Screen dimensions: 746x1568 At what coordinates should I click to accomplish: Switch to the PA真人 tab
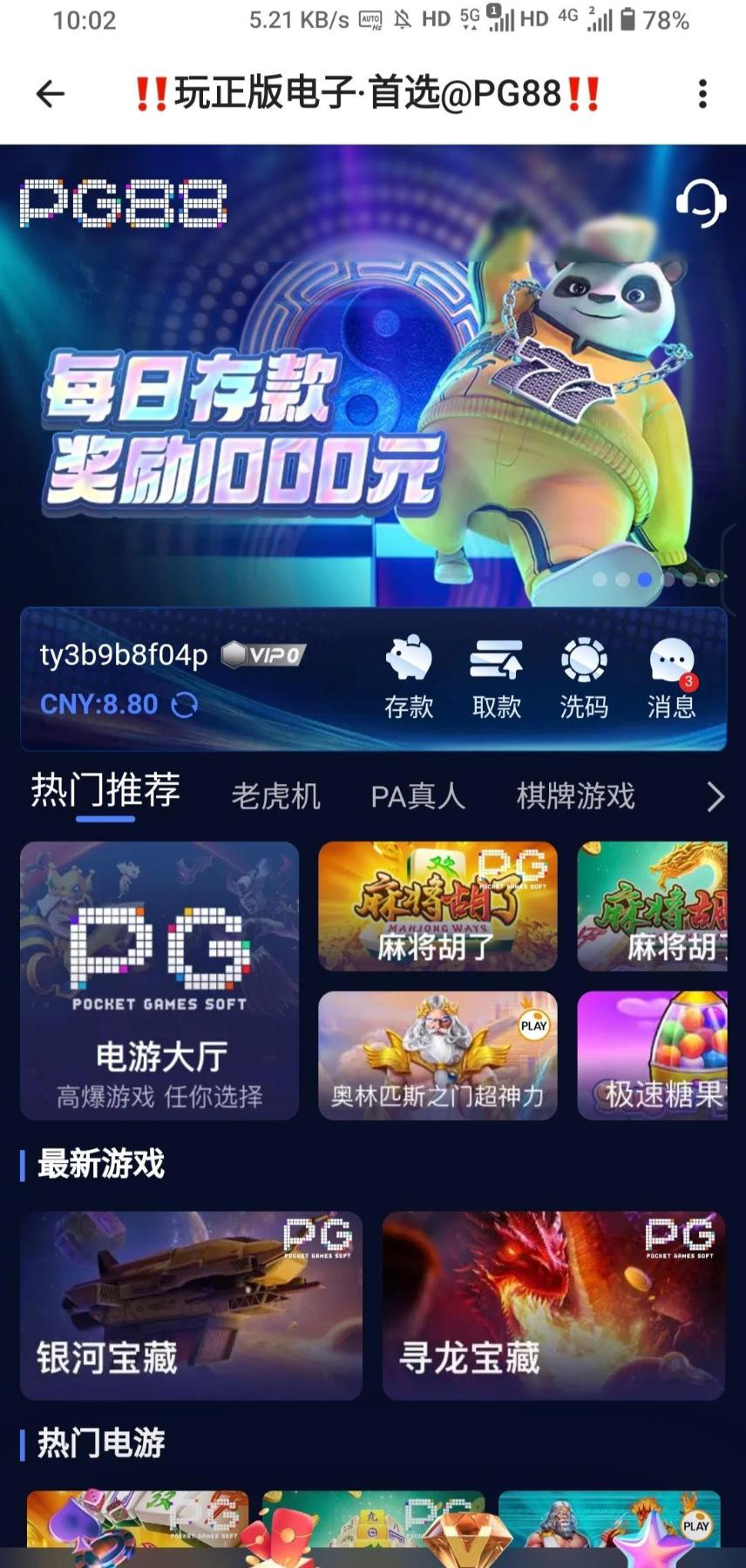click(418, 795)
